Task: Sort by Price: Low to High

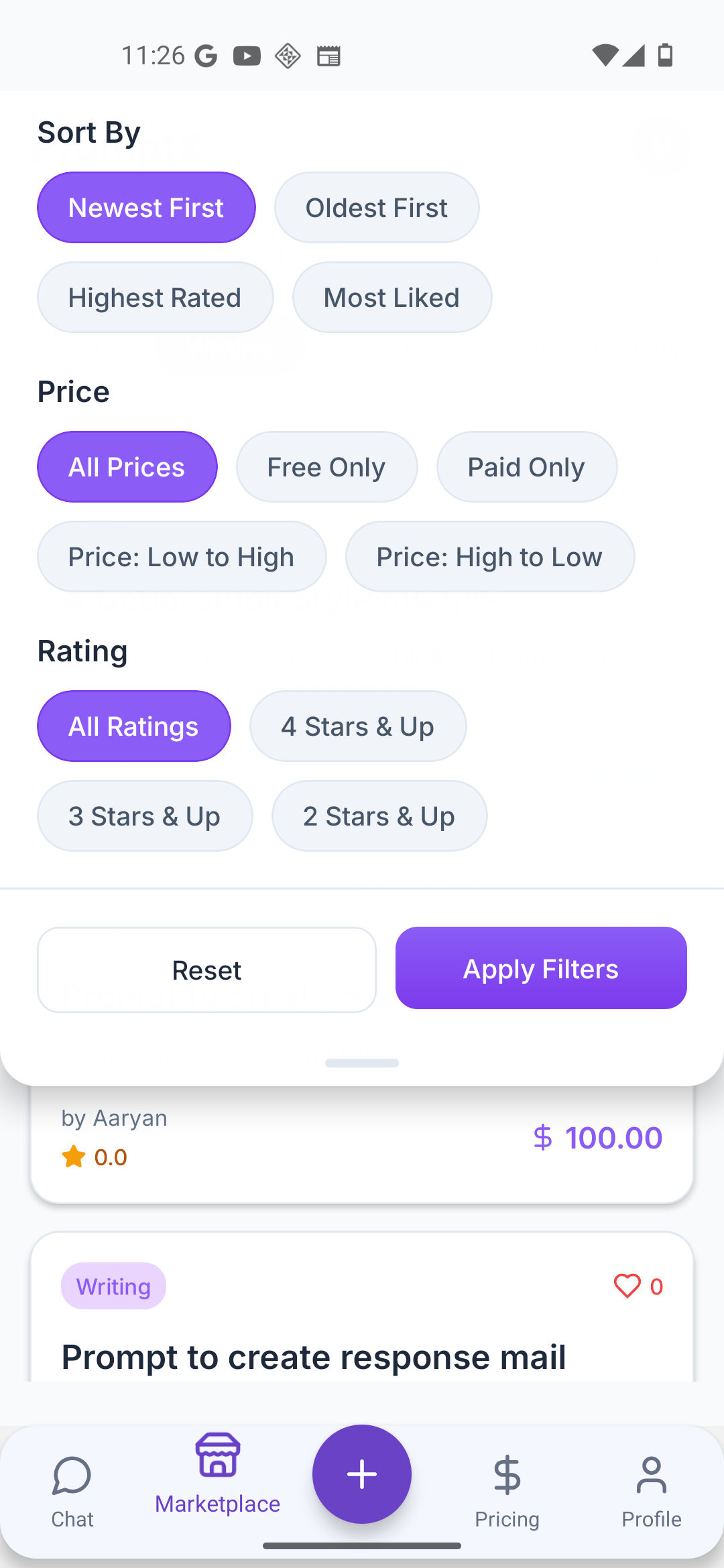Action: (182, 557)
